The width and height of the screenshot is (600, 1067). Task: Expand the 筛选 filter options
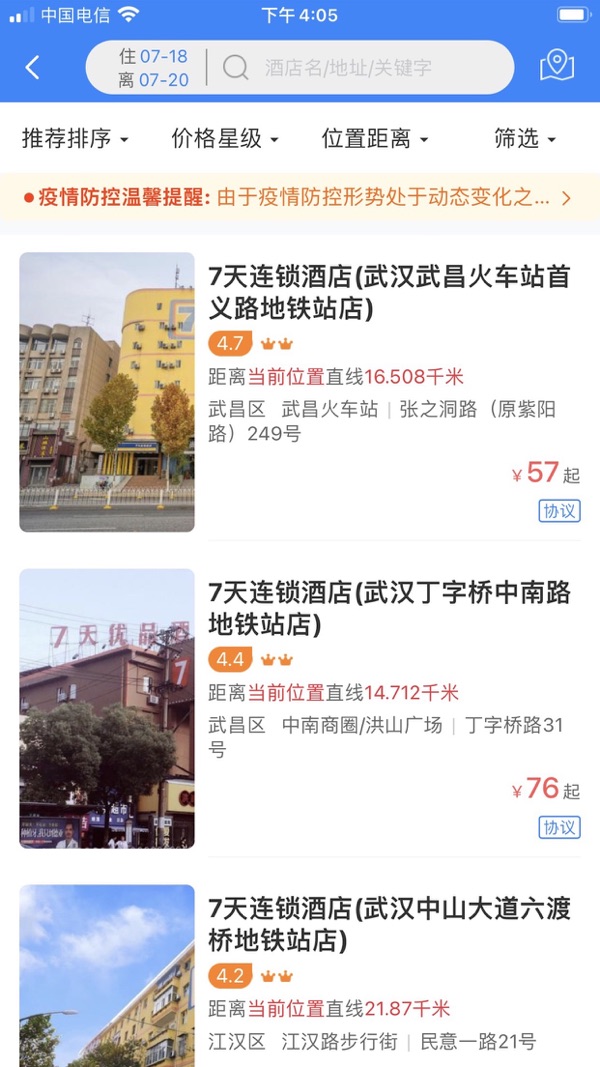(x=525, y=139)
